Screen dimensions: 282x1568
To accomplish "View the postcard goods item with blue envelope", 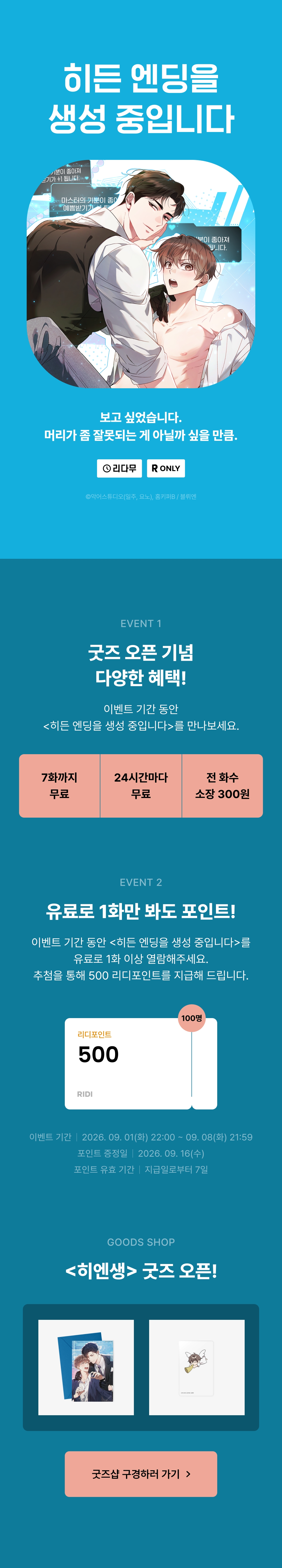I will coord(86,1367).
